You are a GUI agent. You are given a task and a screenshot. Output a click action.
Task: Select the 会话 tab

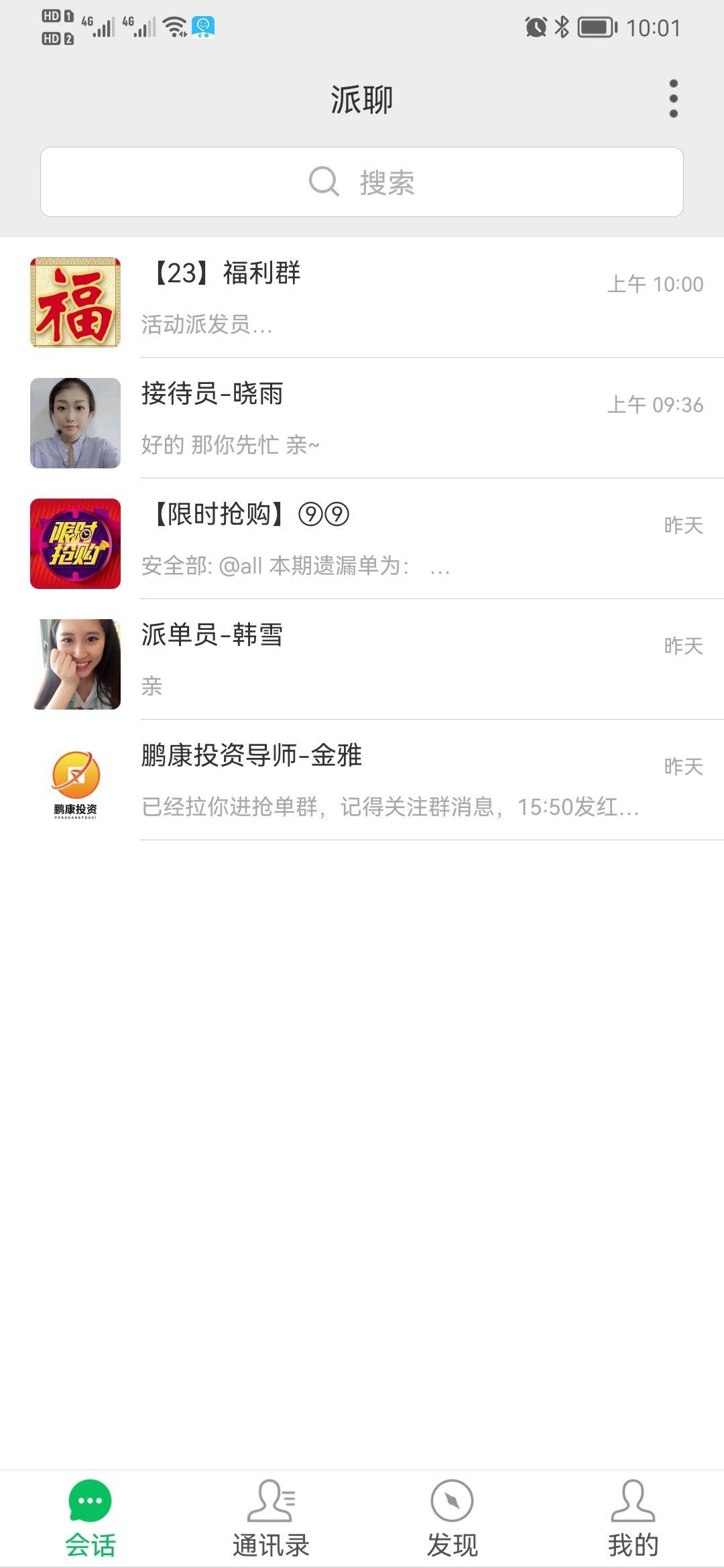click(x=90, y=1518)
